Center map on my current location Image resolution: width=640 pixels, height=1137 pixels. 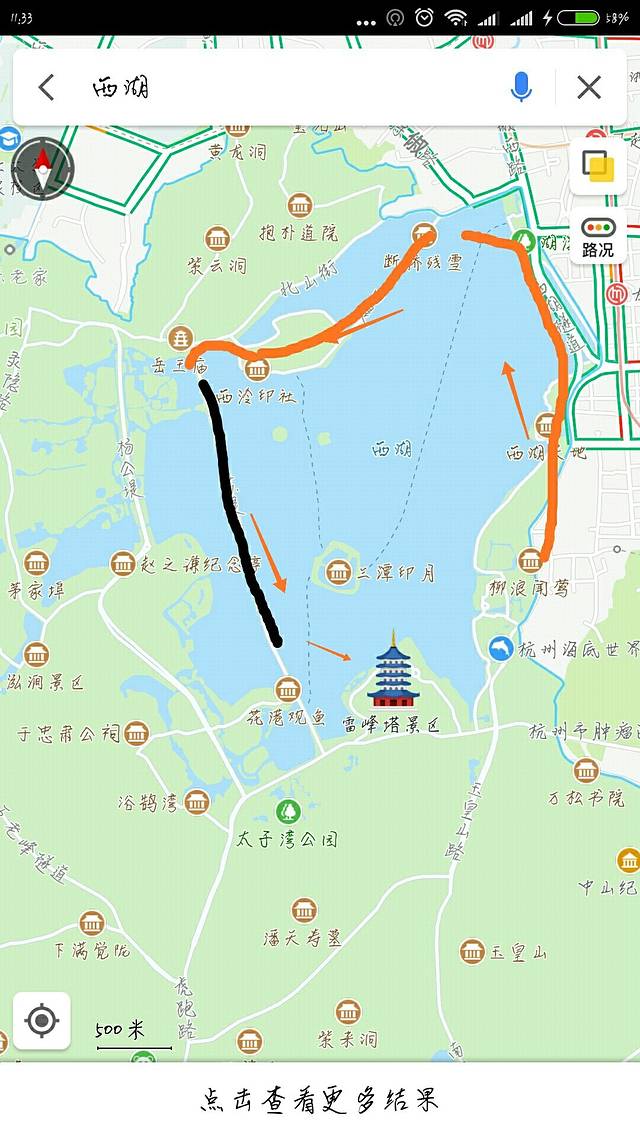pyautogui.click(x=42, y=1021)
